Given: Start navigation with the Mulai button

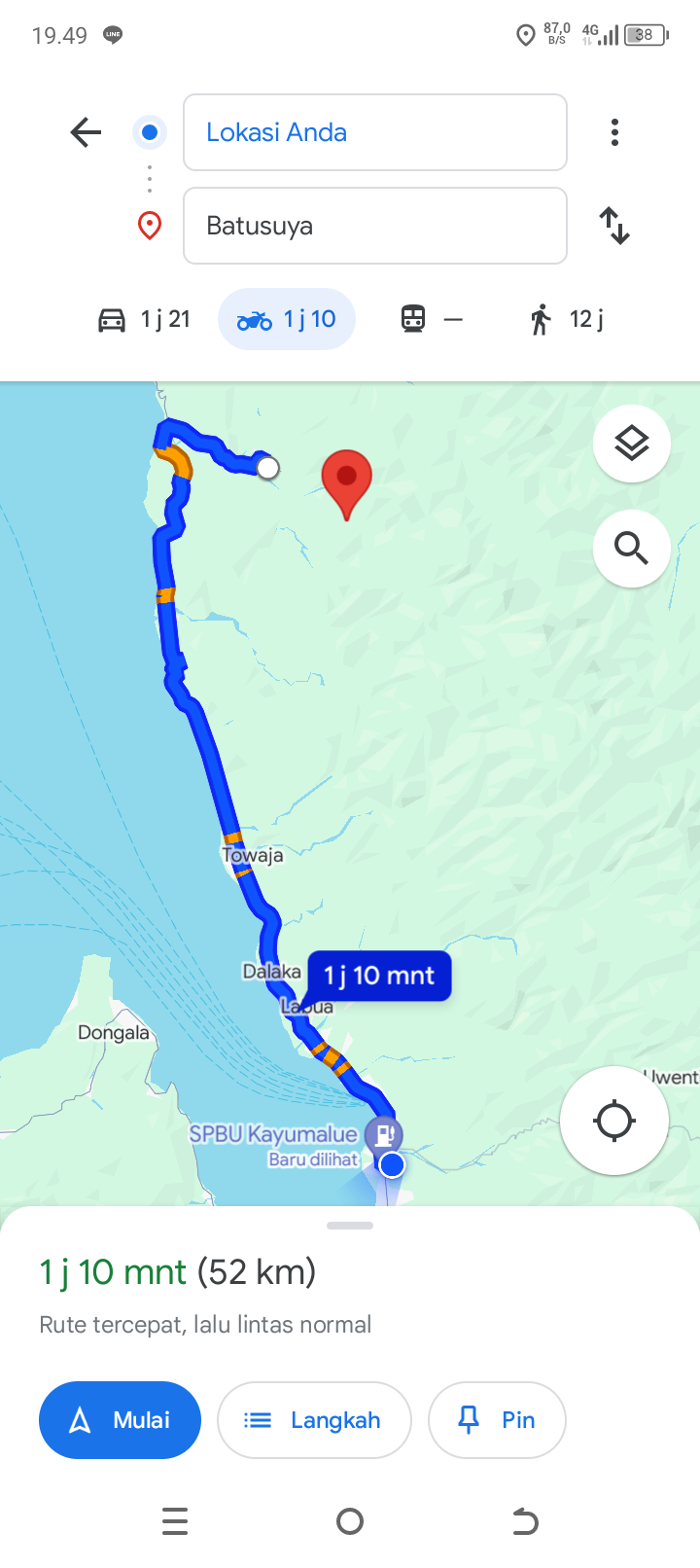Looking at the screenshot, I should (120, 1420).
